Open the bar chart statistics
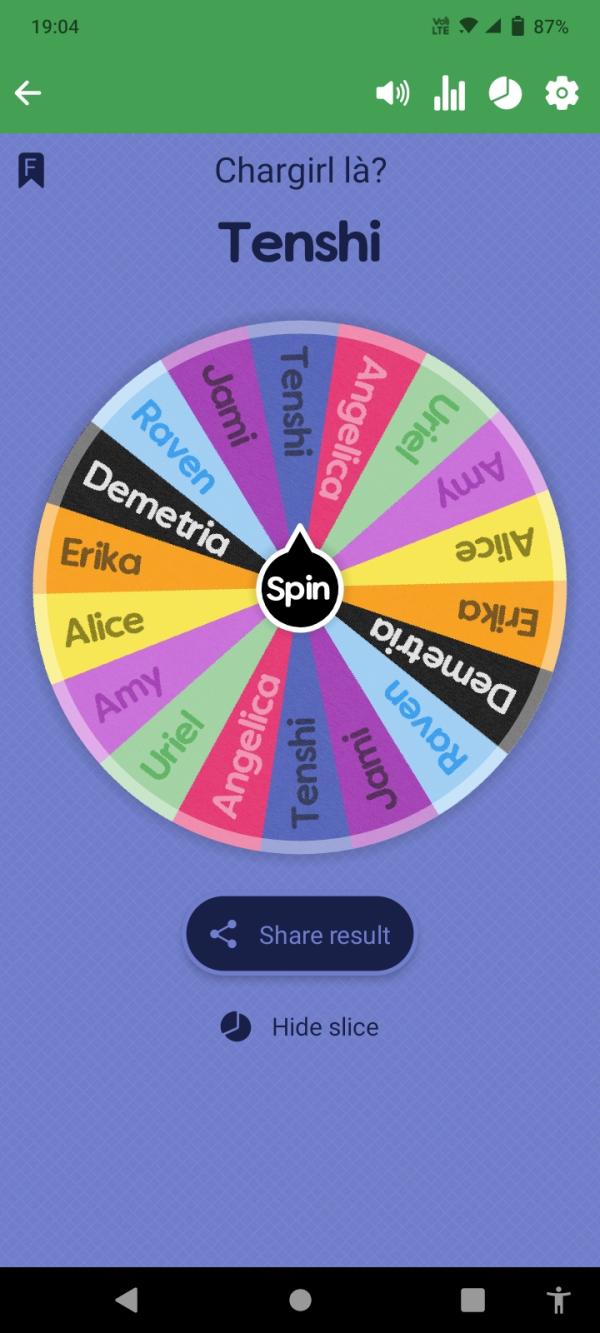Screen dimensions: 600x1333 click(449, 94)
